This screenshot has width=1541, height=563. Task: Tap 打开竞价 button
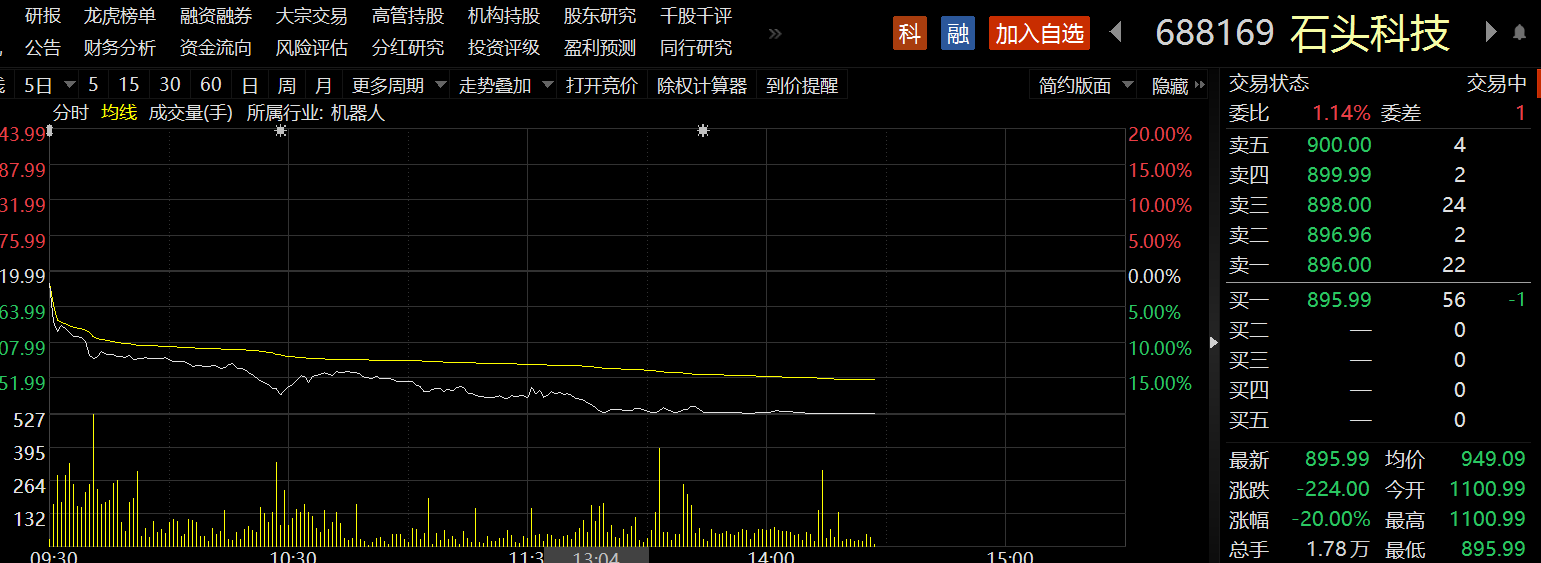tap(601, 85)
